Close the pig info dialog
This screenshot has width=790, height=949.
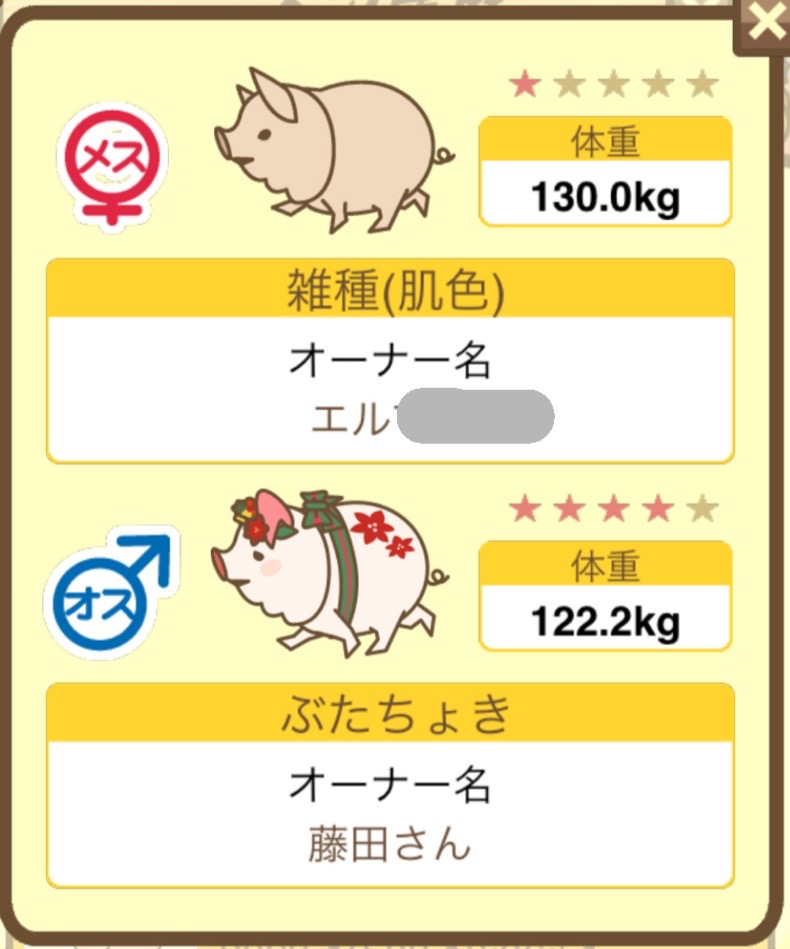tap(765, 24)
